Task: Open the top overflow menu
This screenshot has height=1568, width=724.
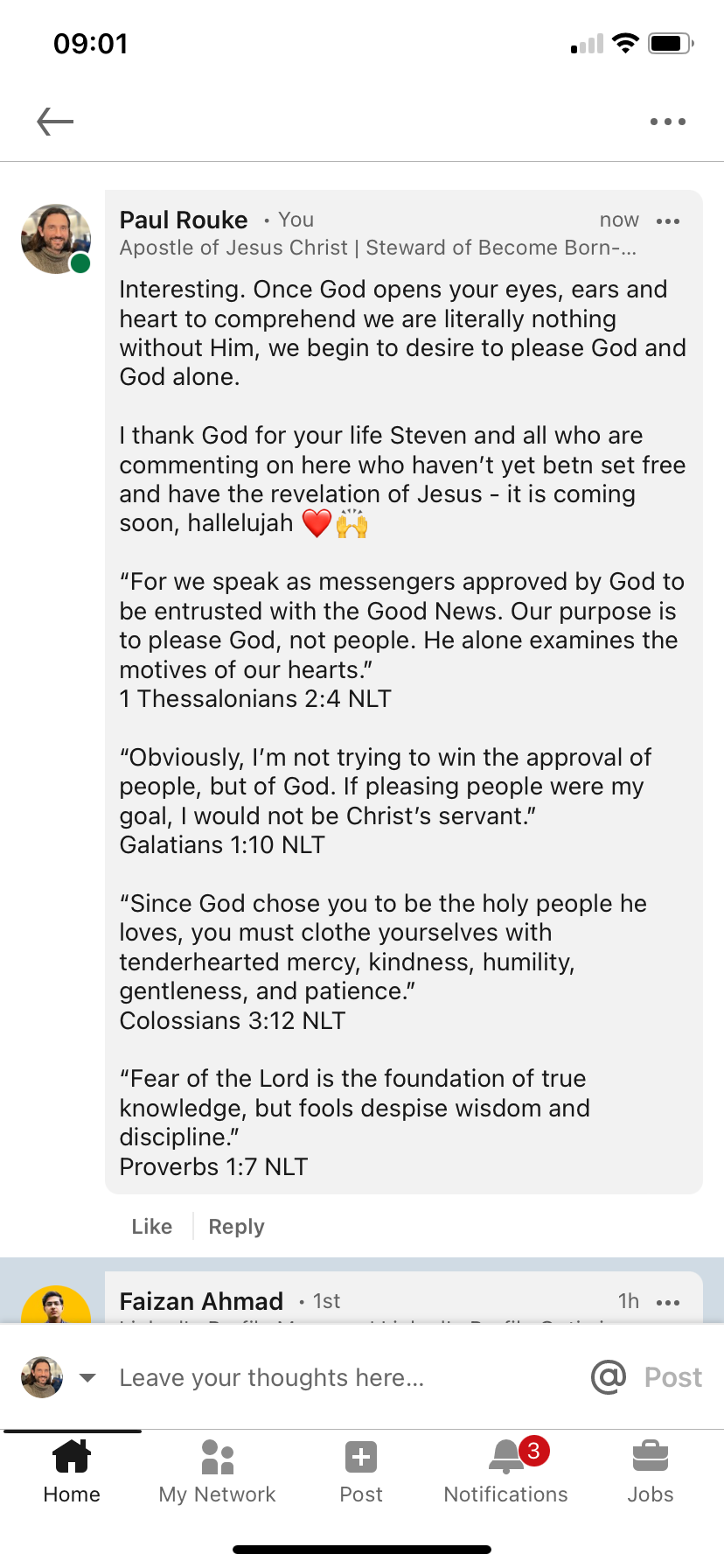Action: click(667, 122)
